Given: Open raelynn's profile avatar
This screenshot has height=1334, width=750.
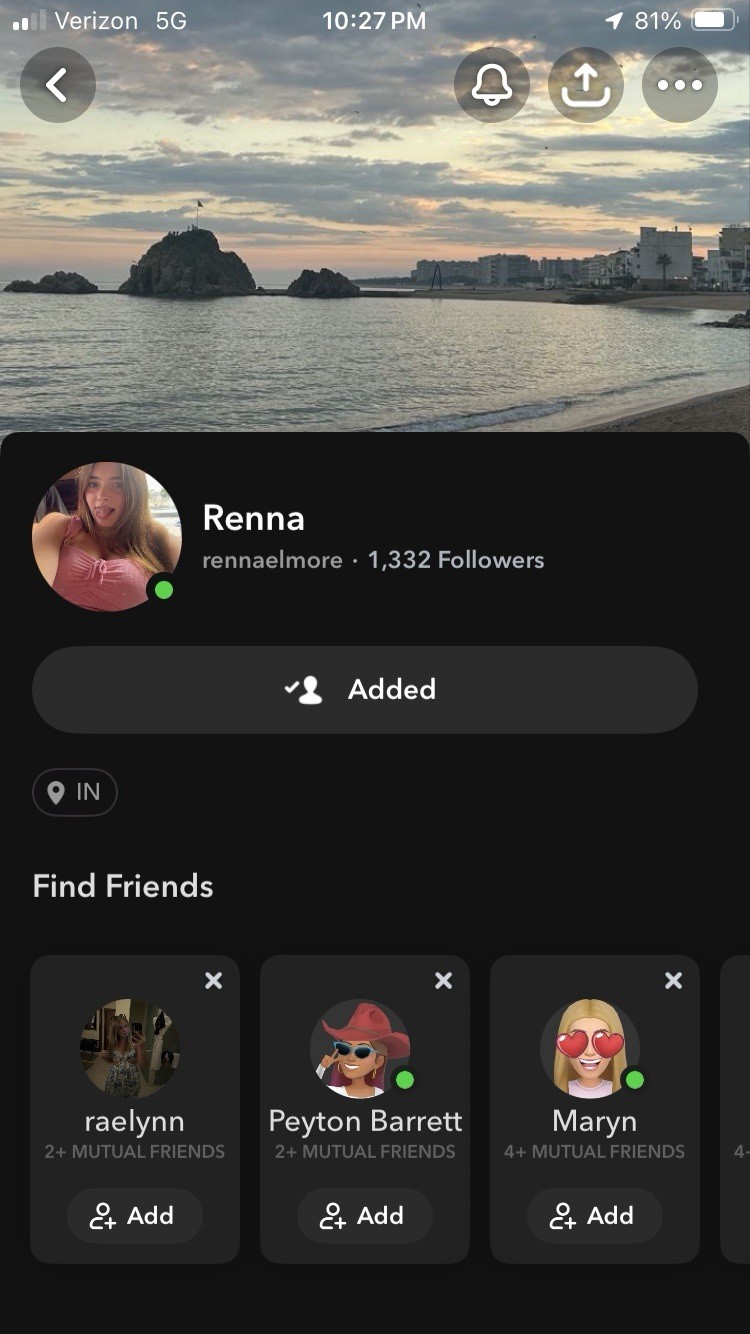Looking at the screenshot, I should pos(130,1047).
